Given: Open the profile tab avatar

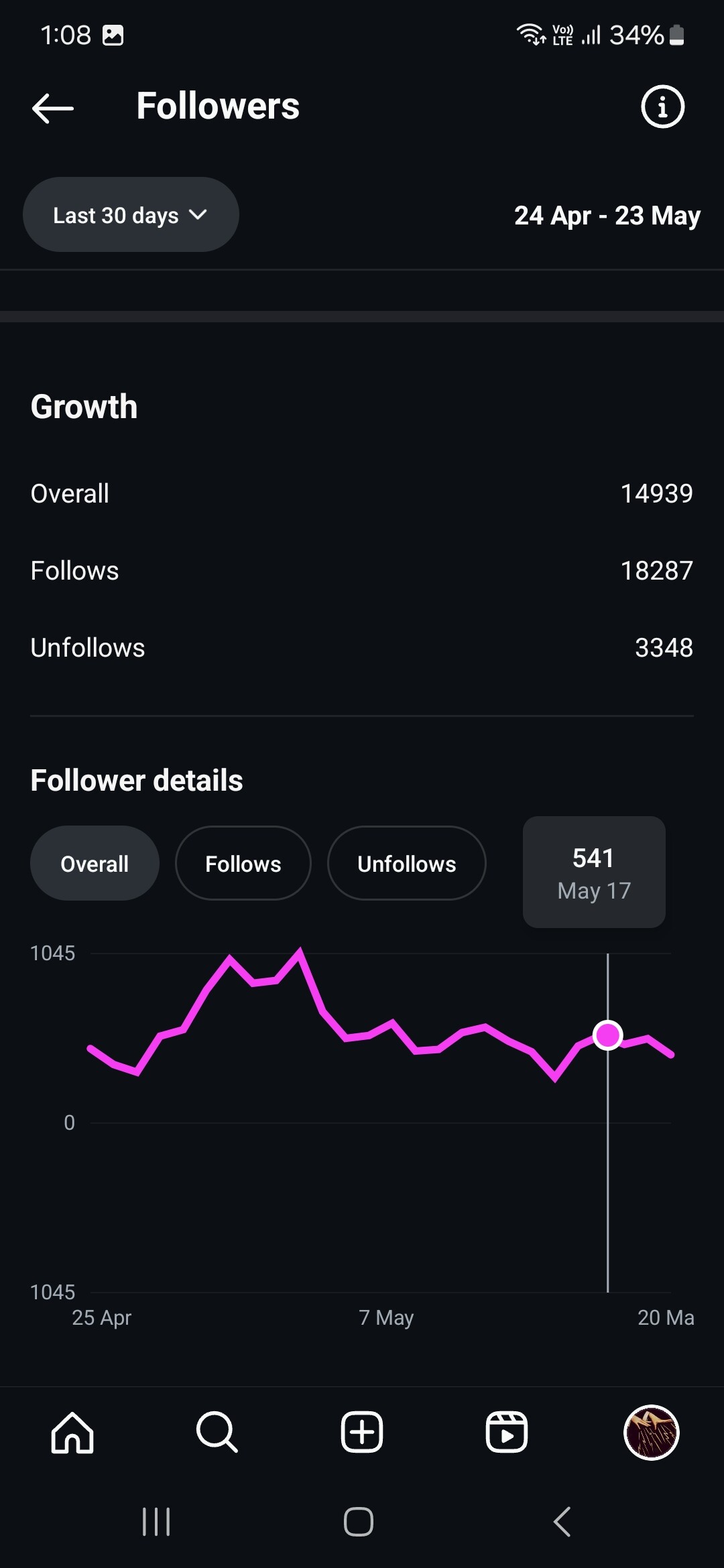Looking at the screenshot, I should click(x=652, y=1433).
